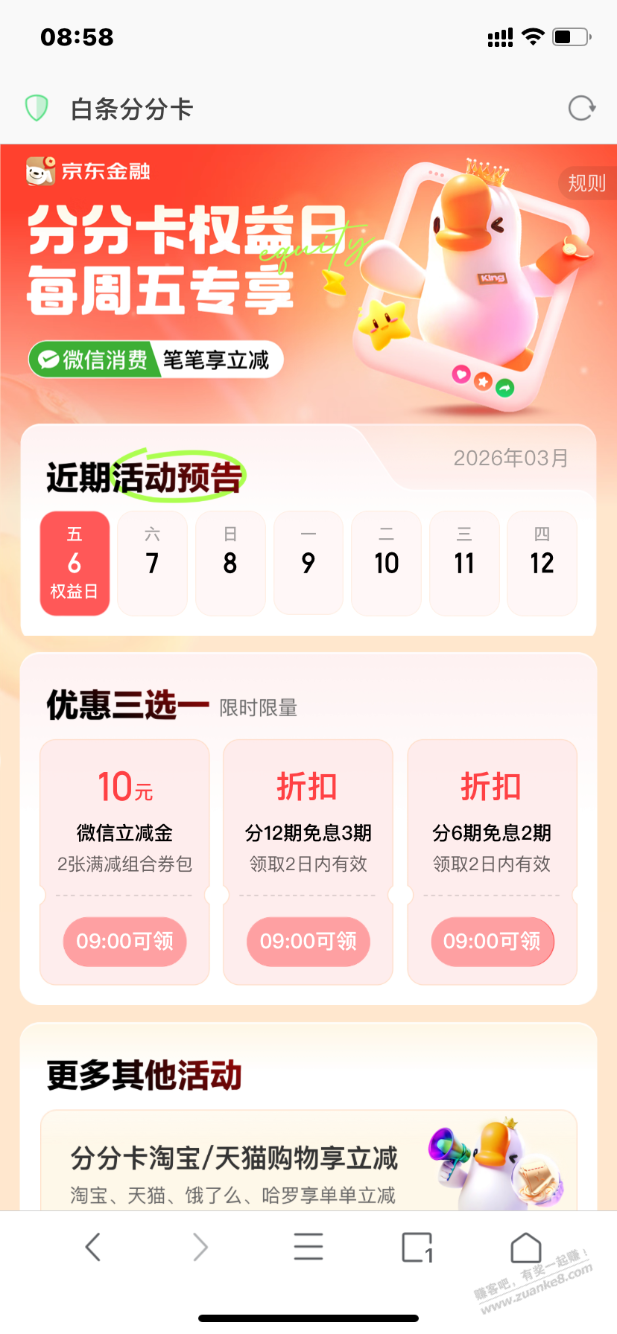
Task: Claim the 10元 微信立减金 coupon
Action: [x=125, y=942]
